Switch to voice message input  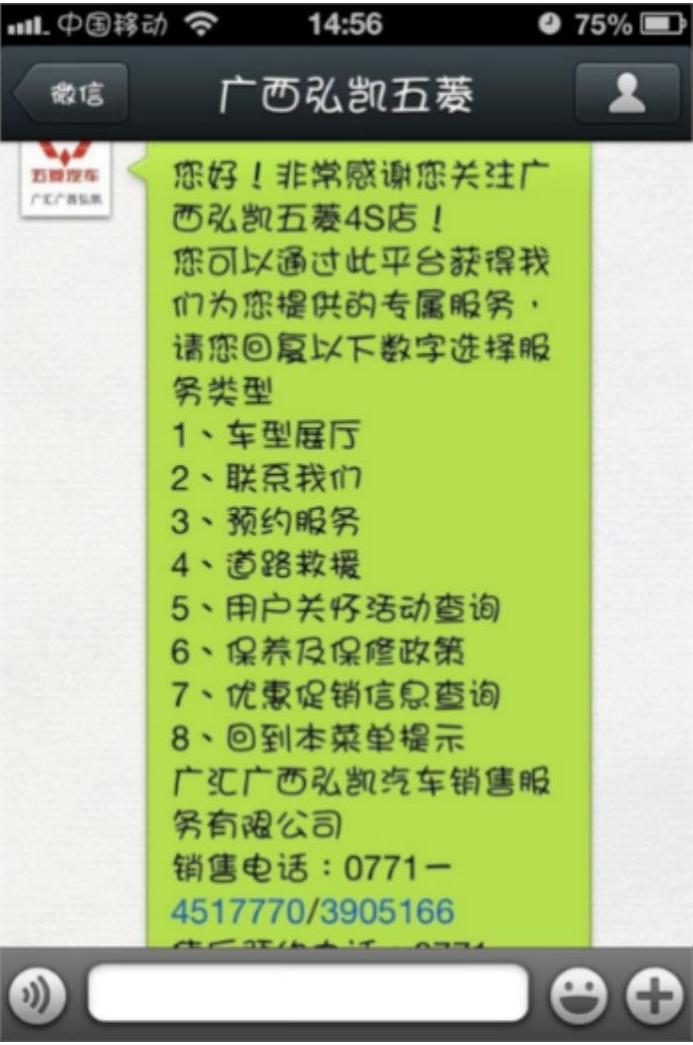click(37, 996)
